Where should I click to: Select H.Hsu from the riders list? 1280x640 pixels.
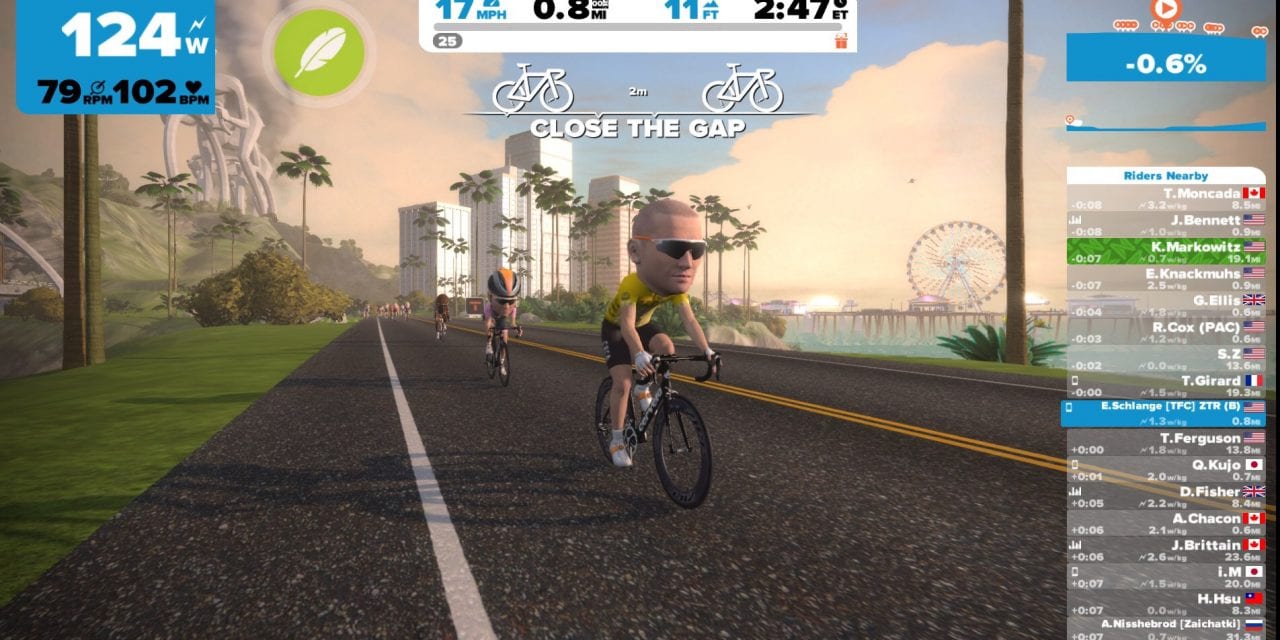(x=1166, y=604)
